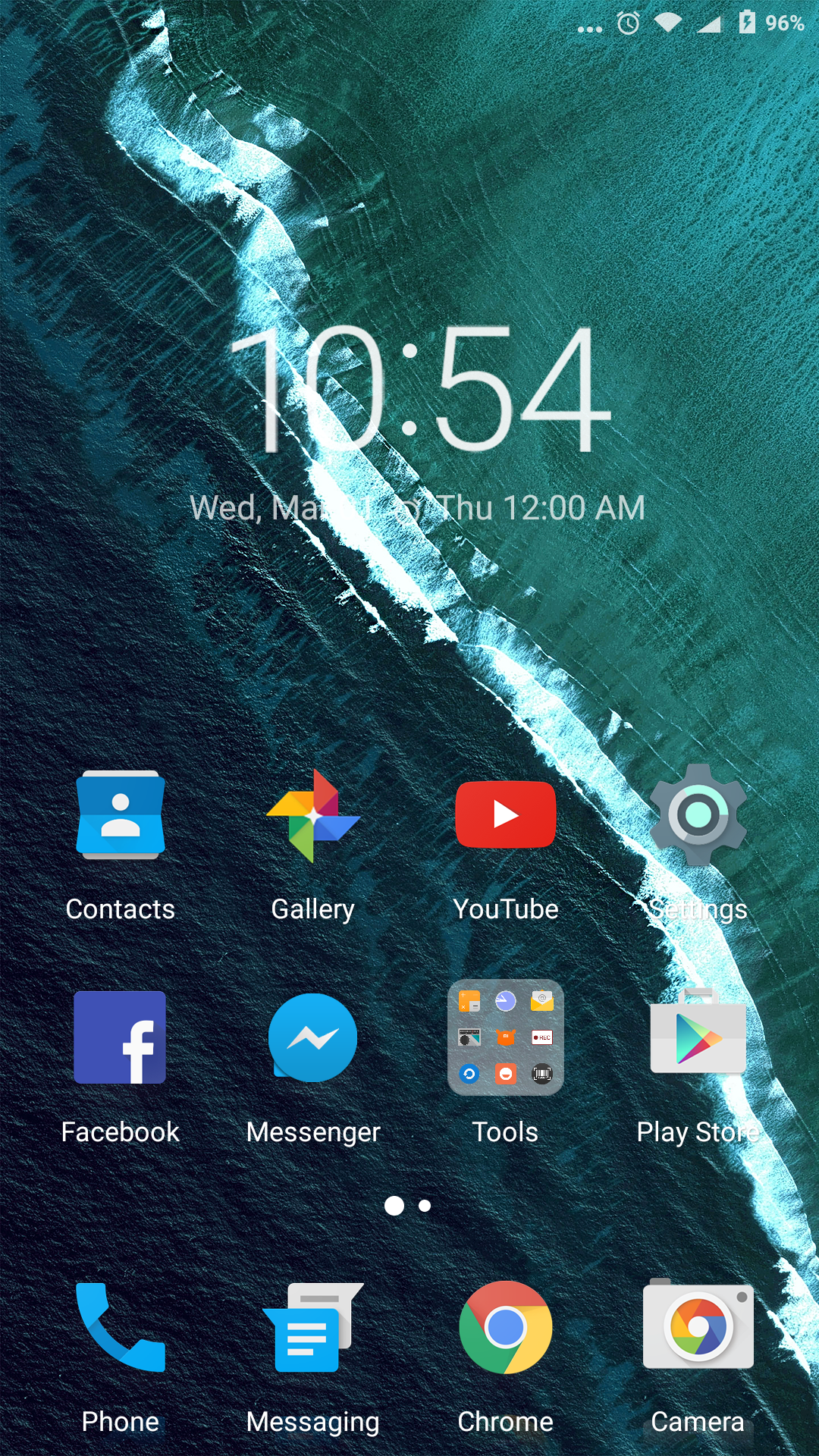
Task: Open the Phone dialer
Action: [121, 1327]
